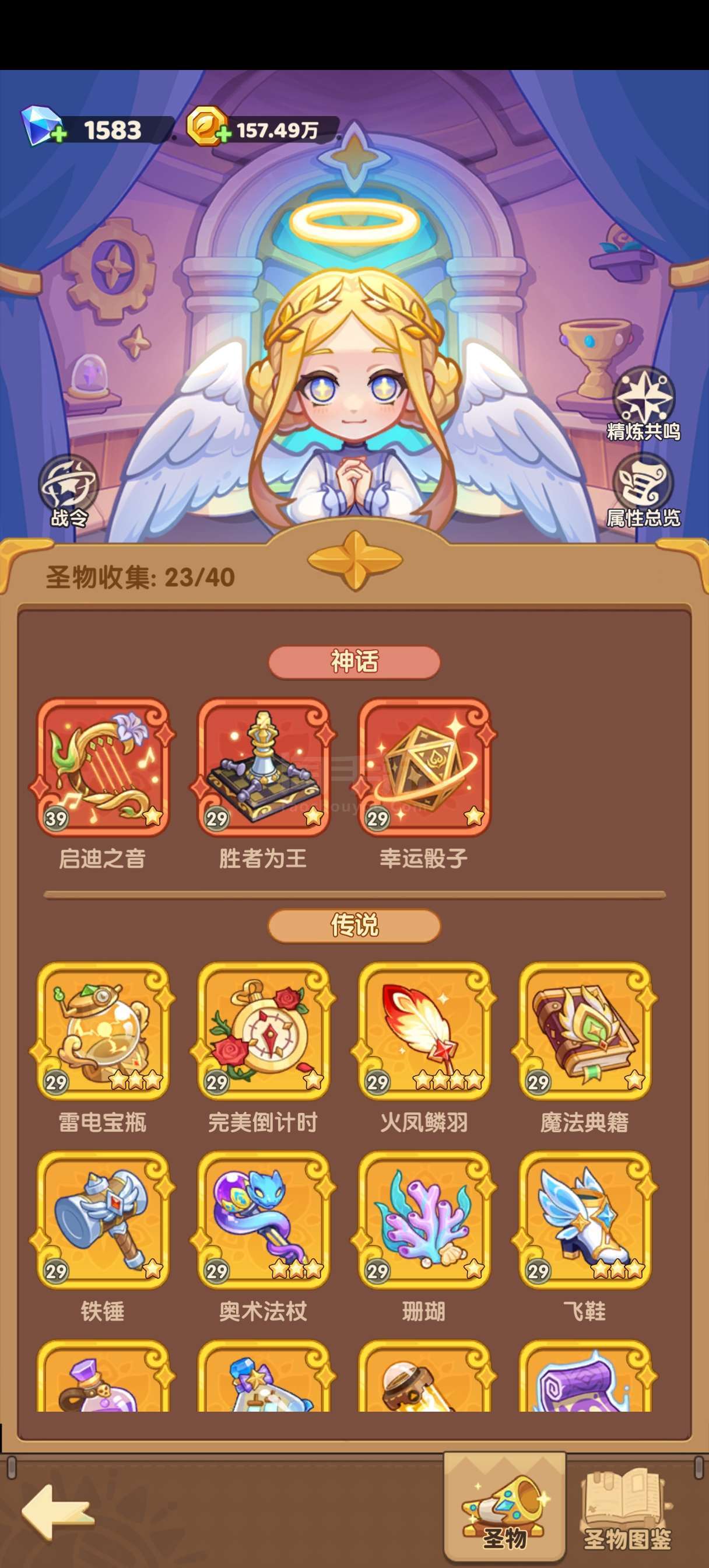This screenshot has height=1568, width=709.
Task: Go back with the arrow button
Action: point(57,1513)
